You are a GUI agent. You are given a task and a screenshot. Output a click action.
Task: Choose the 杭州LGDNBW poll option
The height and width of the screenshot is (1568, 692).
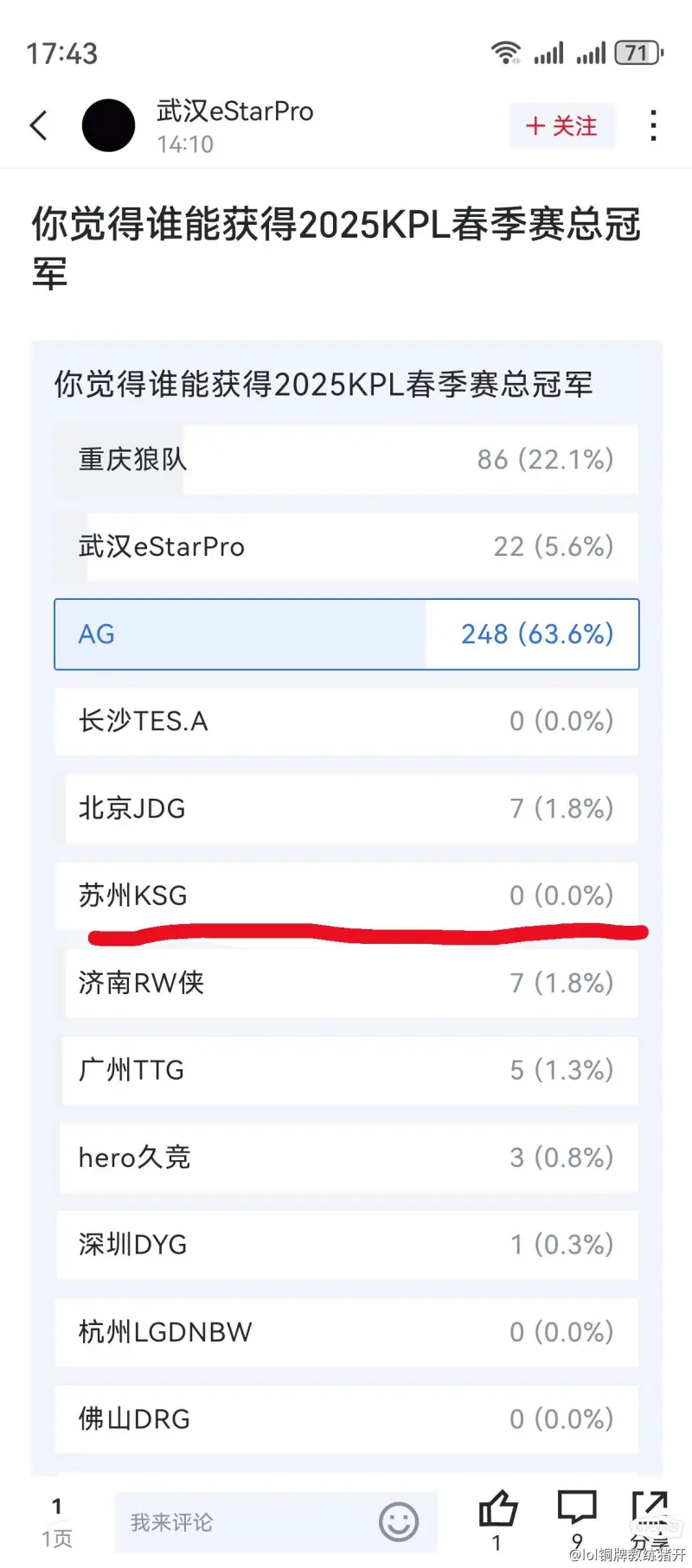click(x=347, y=1332)
